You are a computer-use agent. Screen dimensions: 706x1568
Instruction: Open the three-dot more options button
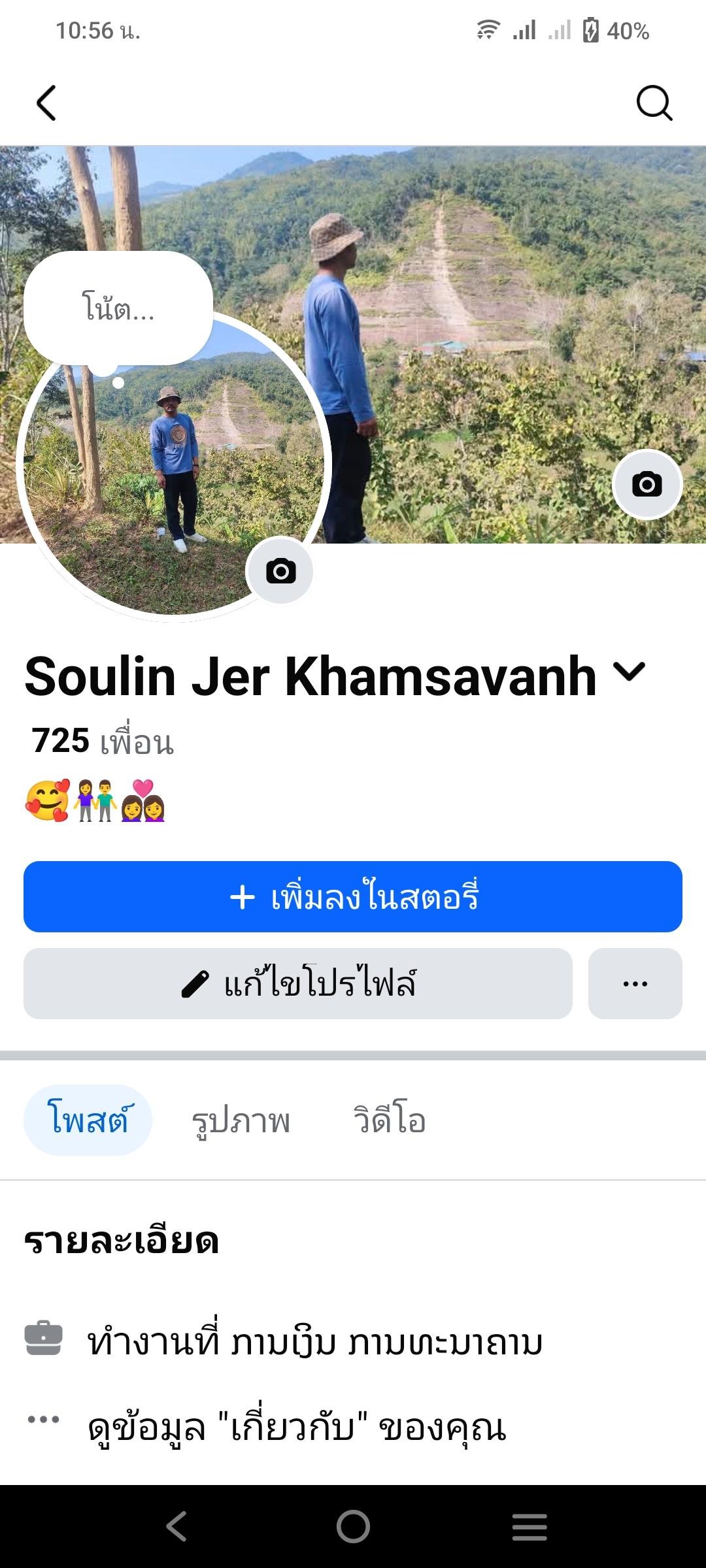tap(635, 983)
